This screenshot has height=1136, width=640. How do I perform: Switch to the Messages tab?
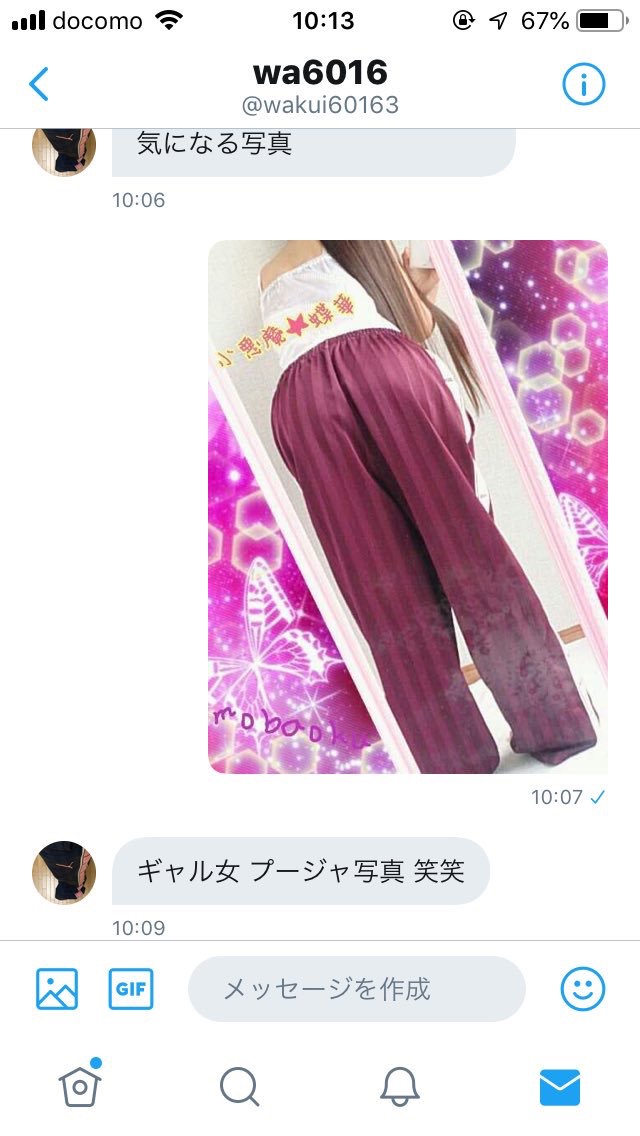[560, 1086]
